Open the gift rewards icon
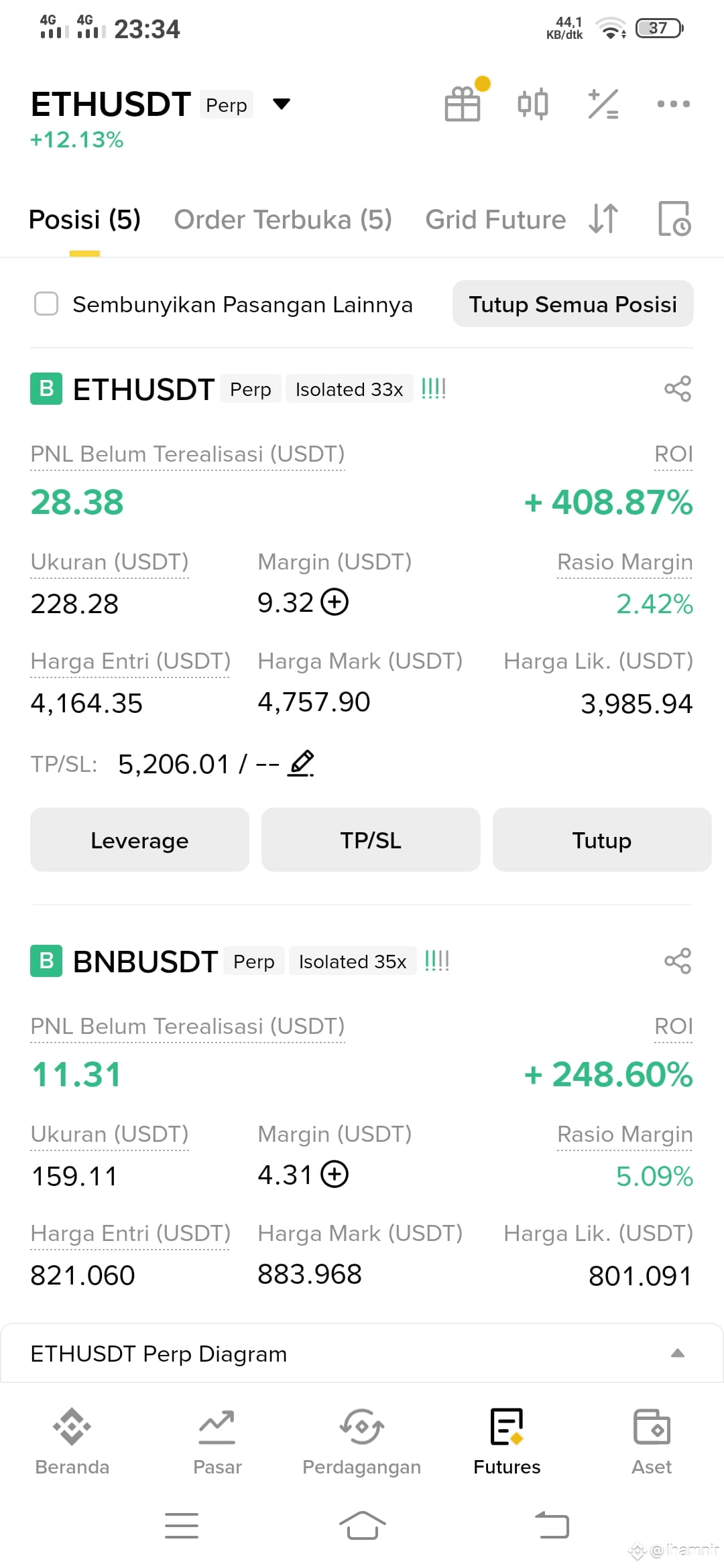Viewport: 724px width, 1568px height. (x=463, y=104)
